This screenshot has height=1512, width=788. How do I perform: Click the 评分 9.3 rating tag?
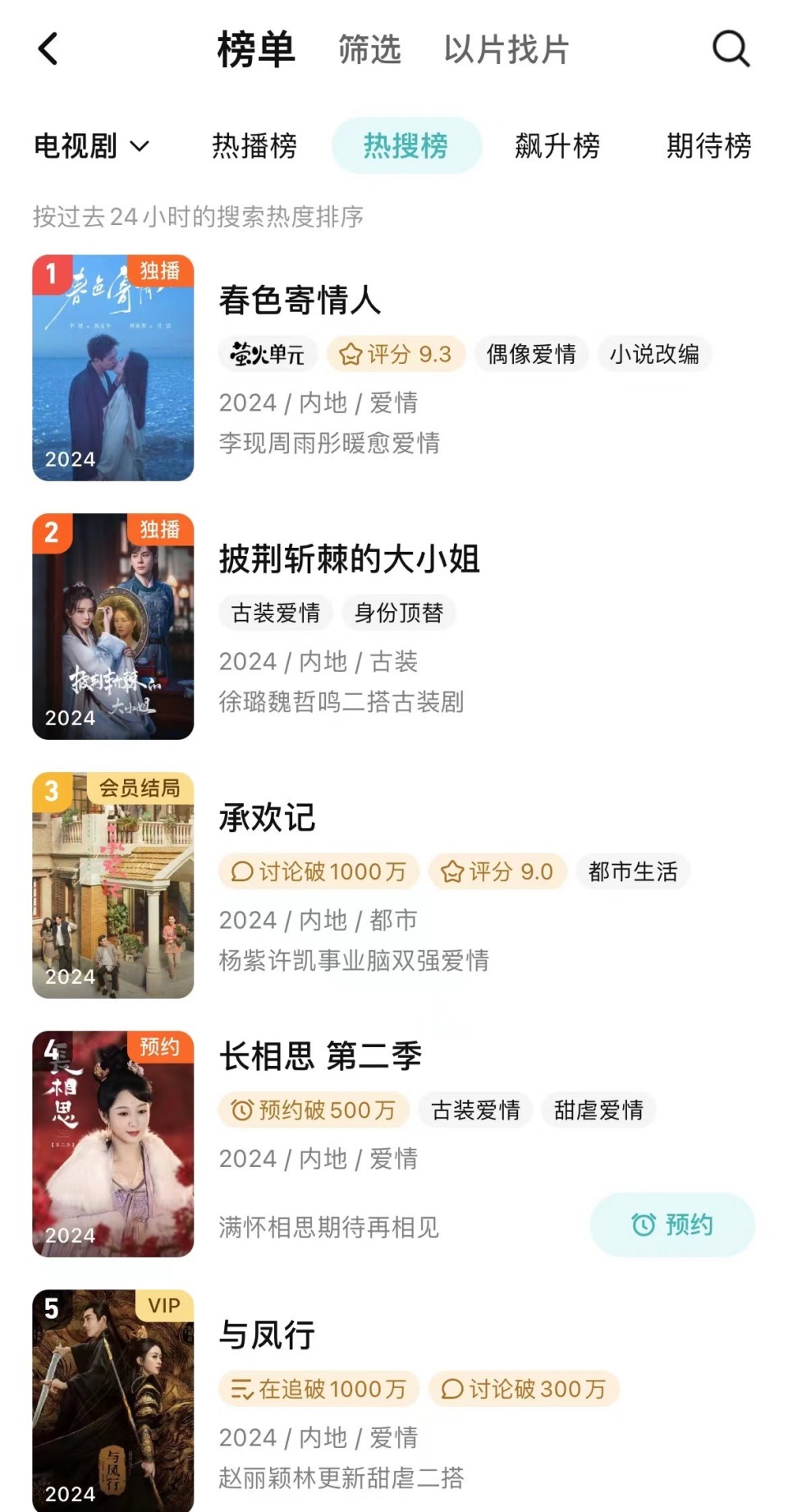click(x=398, y=354)
